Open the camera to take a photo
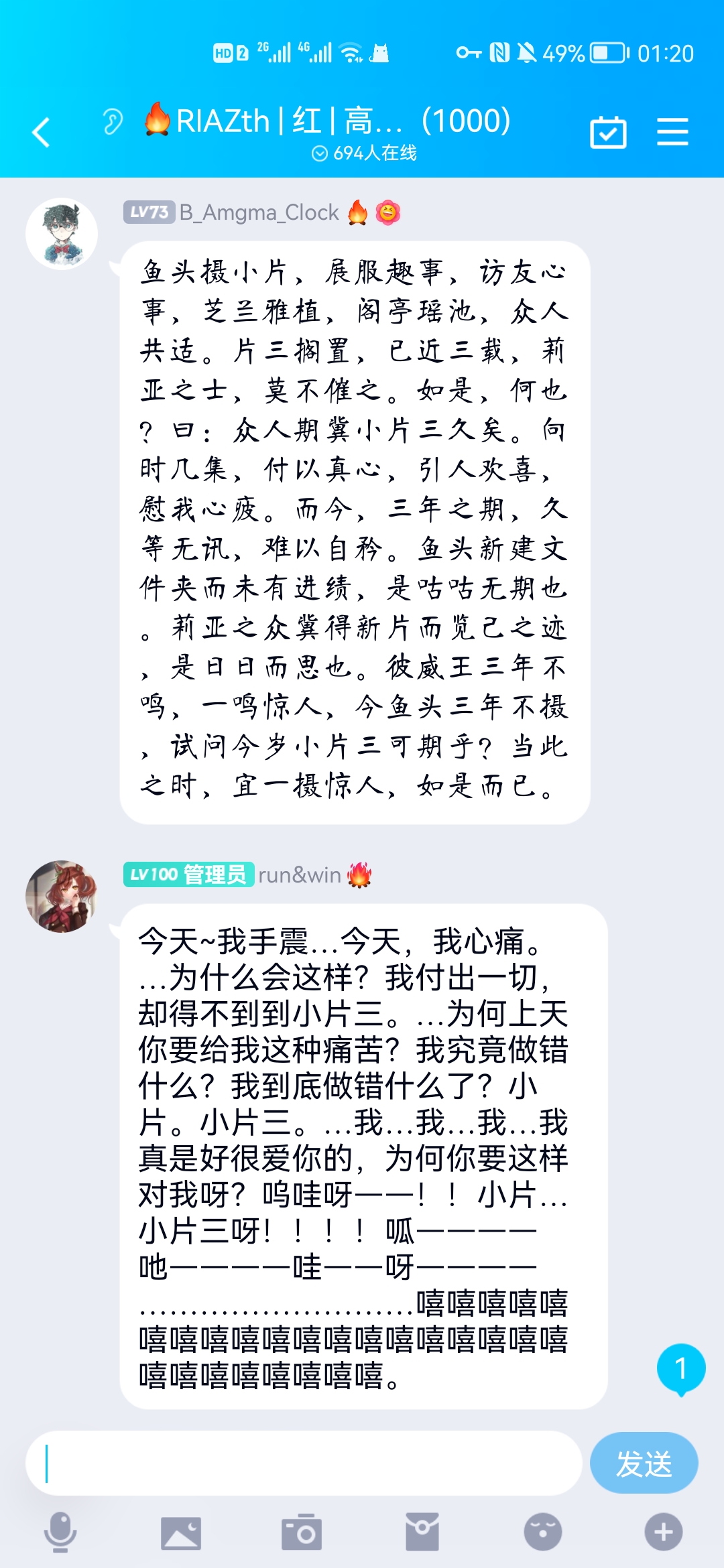The width and height of the screenshot is (724, 1568). 302,1532
